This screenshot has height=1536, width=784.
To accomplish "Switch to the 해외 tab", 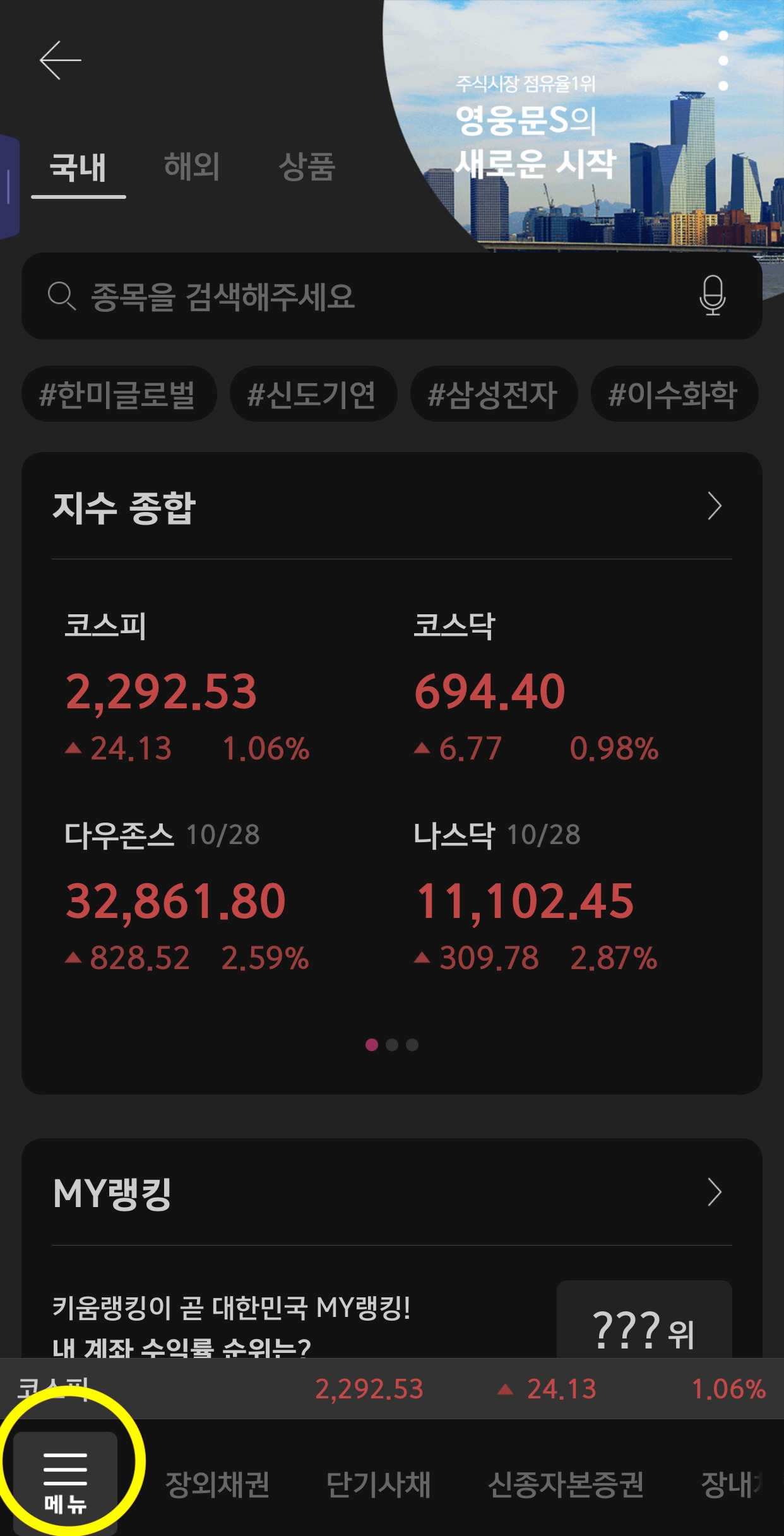I will pyautogui.click(x=191, y=167).
